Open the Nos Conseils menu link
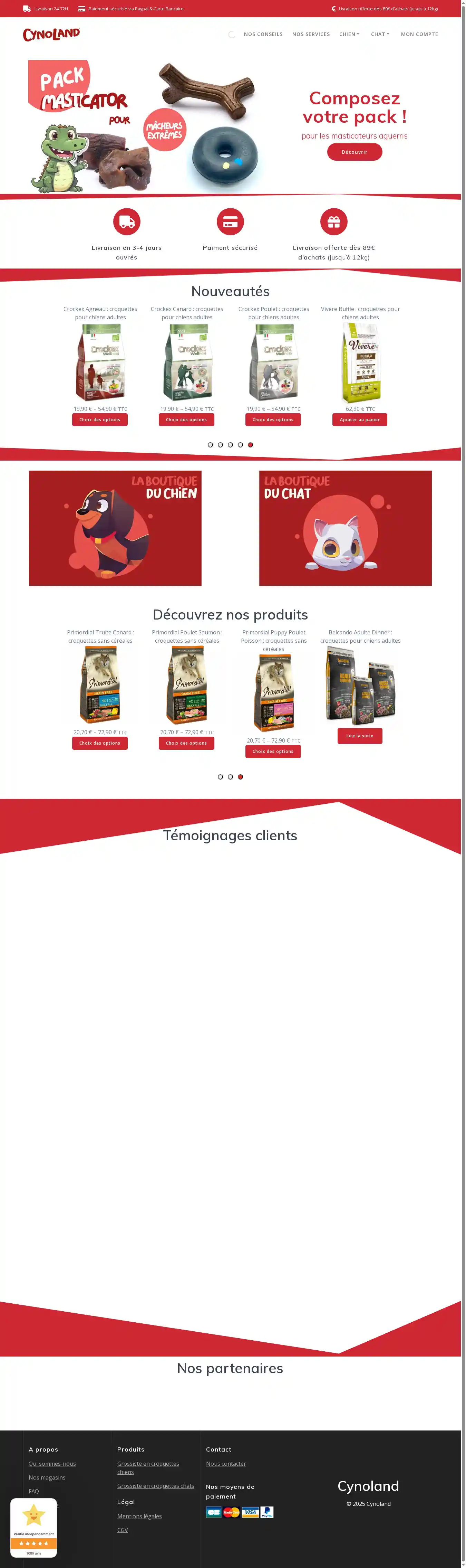The width and height of the screenshot is (466, 1568). [263, 35]
